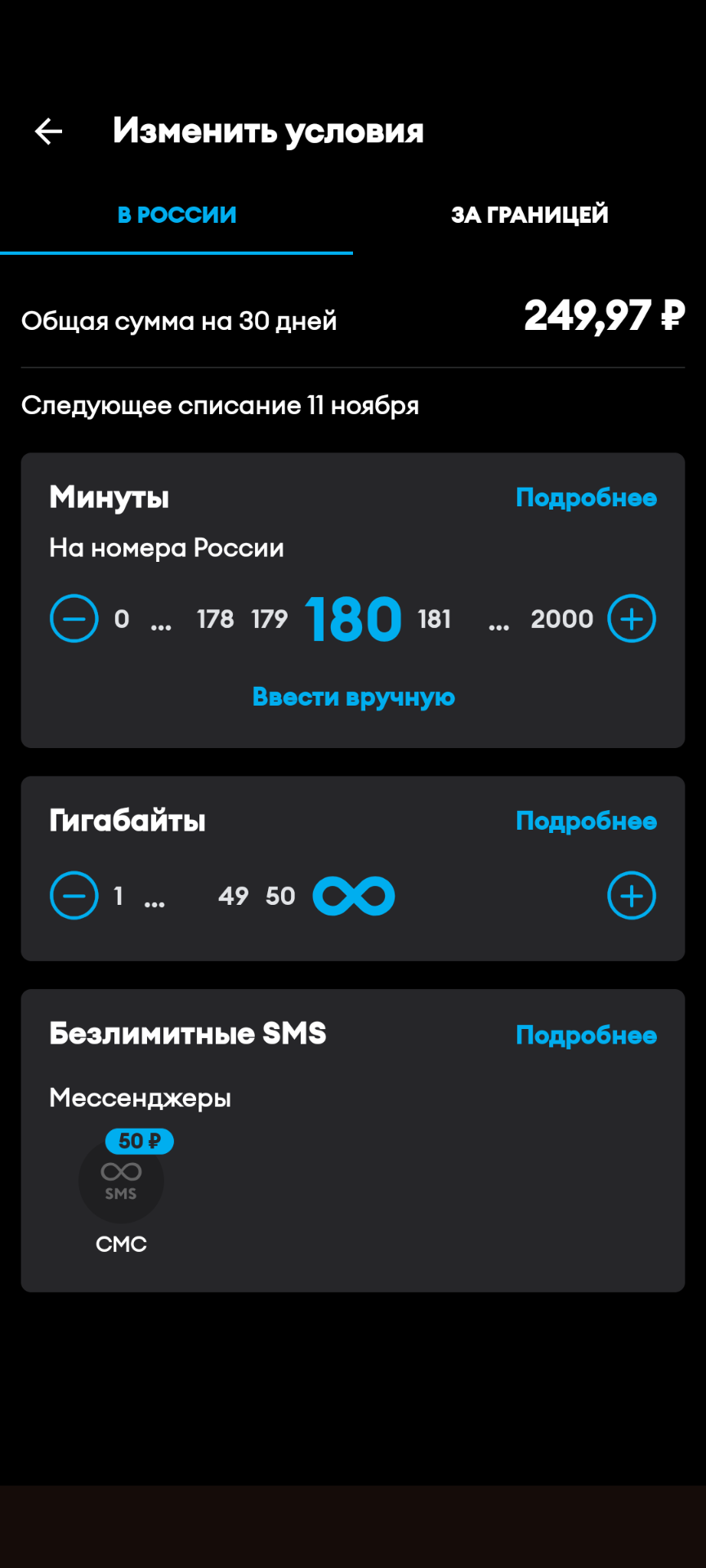
Task: Select 181 minutes
Action: pos(434,619)
